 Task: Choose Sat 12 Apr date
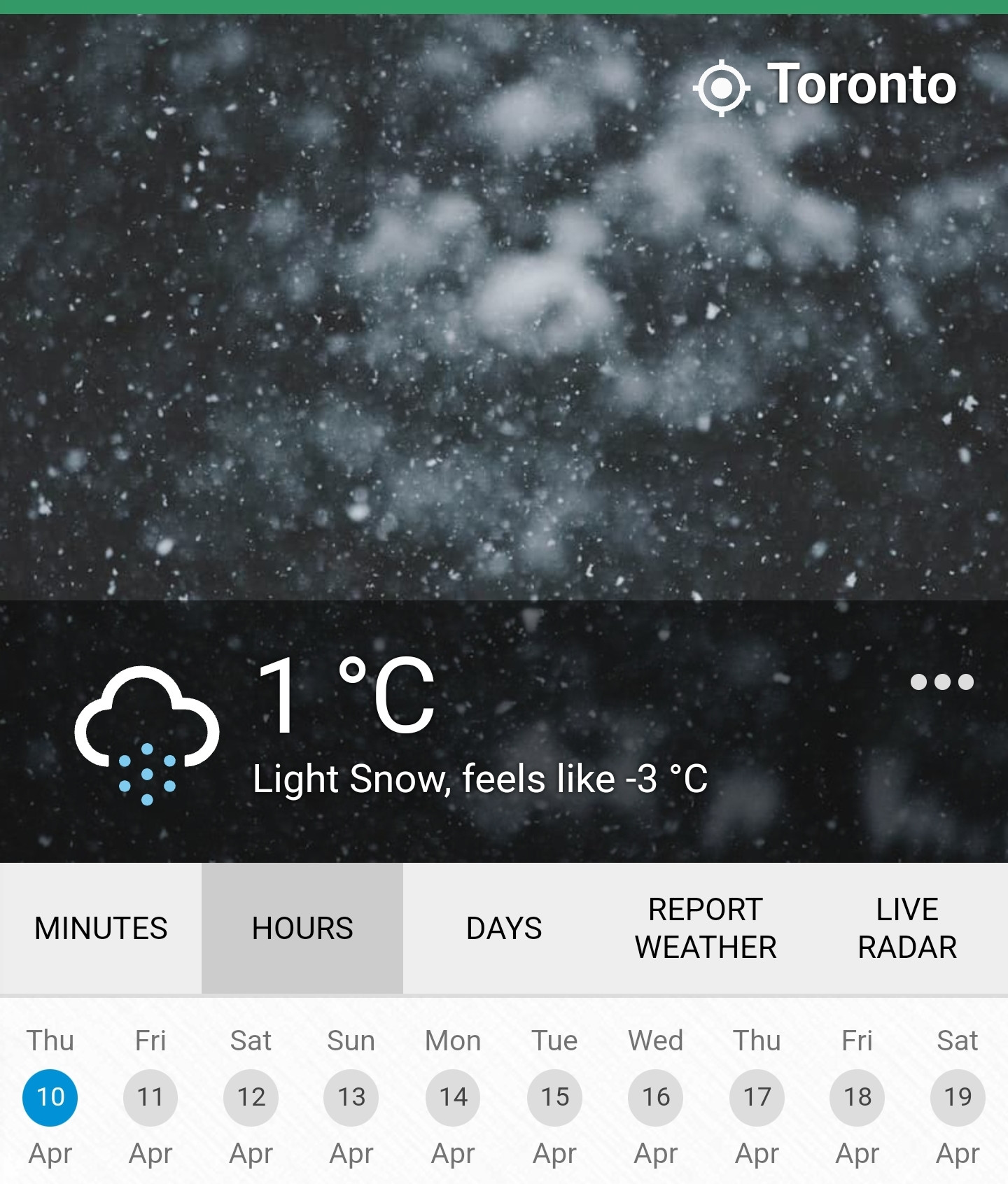[x=251, y=1097]
